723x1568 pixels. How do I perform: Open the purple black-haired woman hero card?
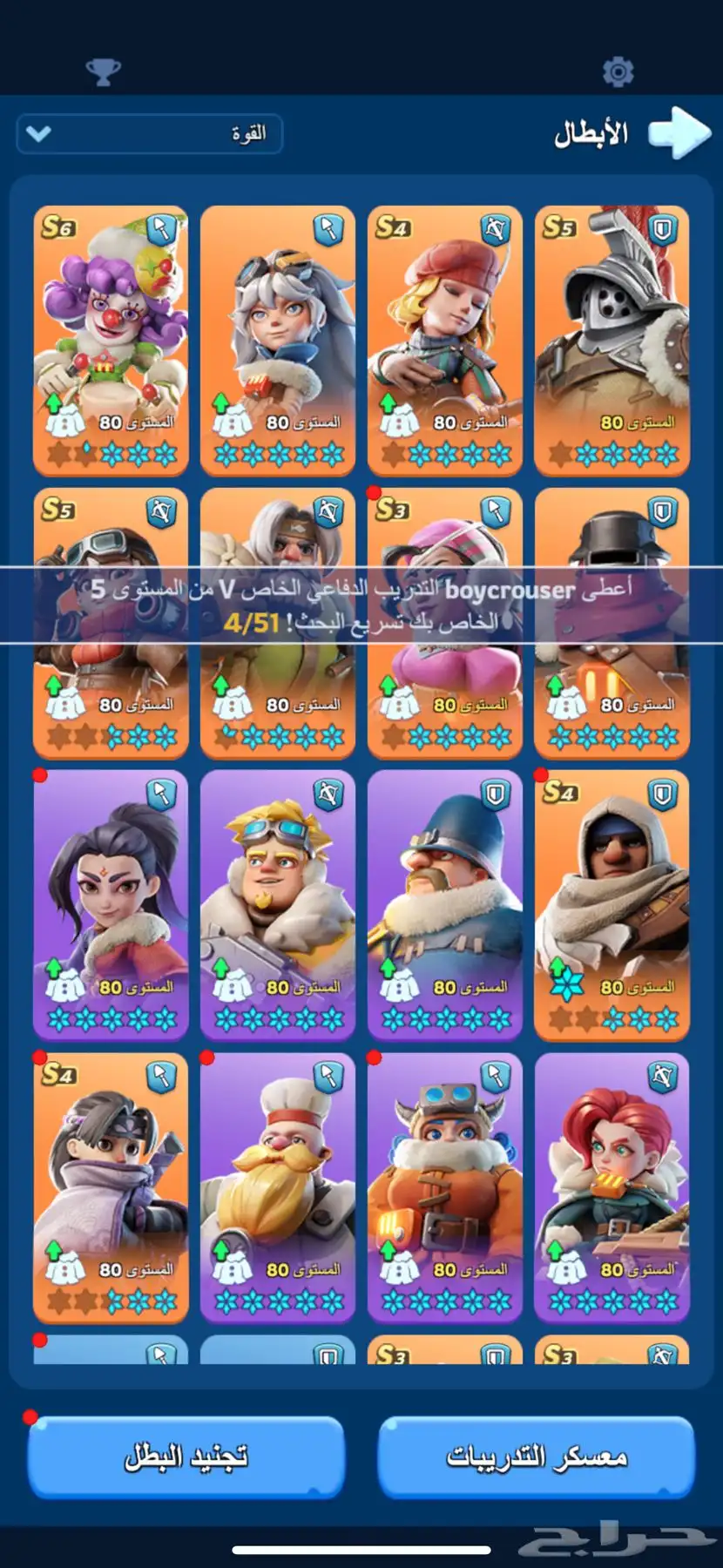(111, 904)
